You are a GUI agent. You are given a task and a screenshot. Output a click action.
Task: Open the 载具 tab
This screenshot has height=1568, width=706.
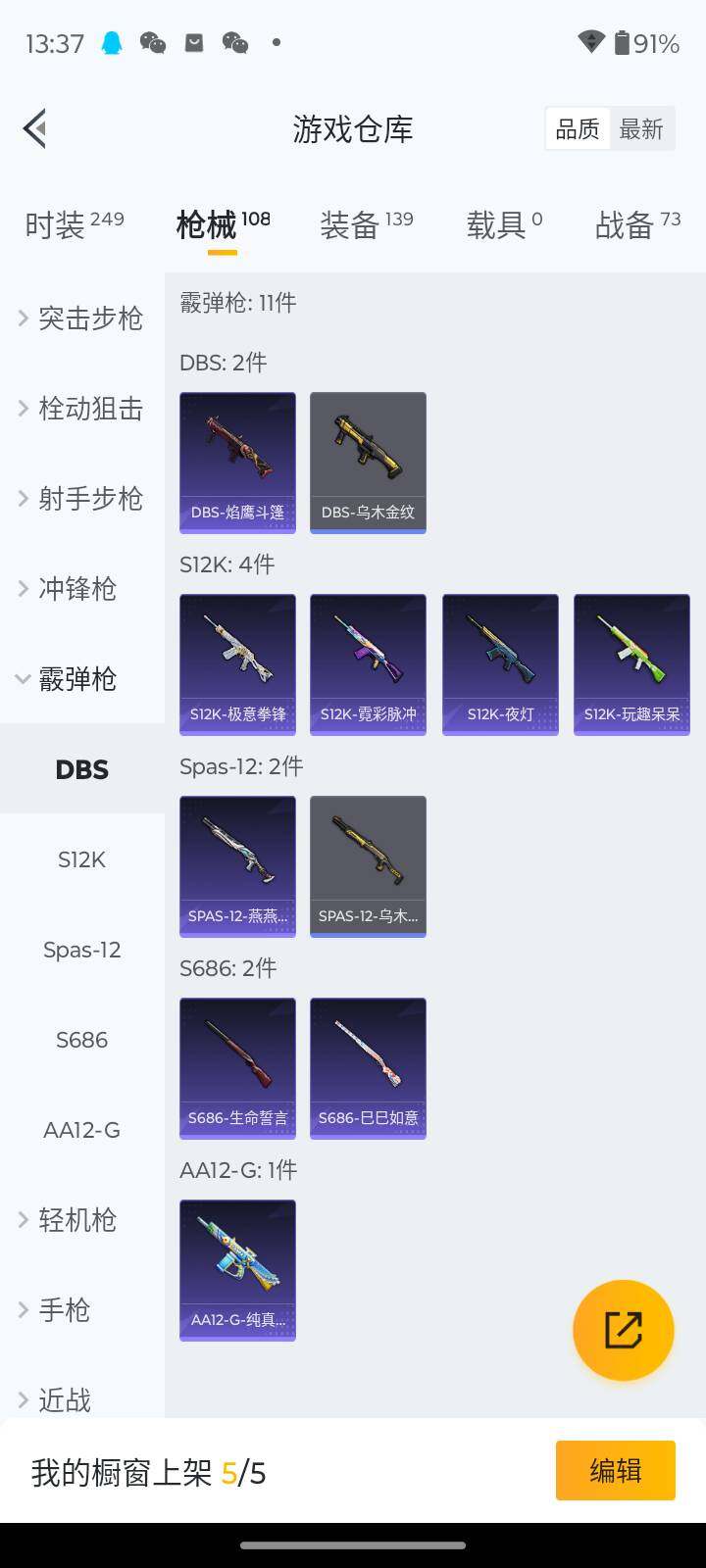[504, 224]
